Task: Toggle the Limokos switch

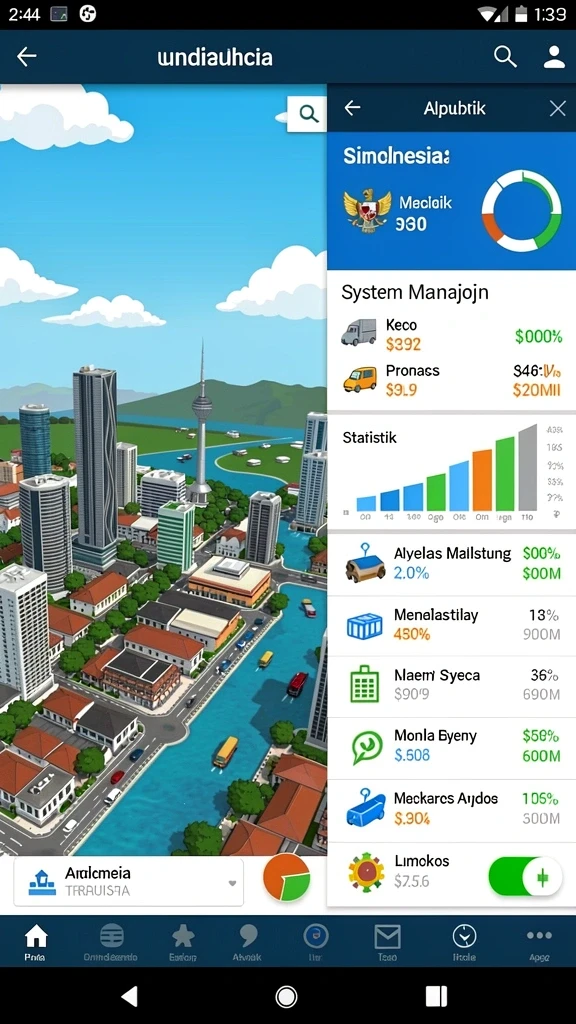Action: (x=526, y=876)
